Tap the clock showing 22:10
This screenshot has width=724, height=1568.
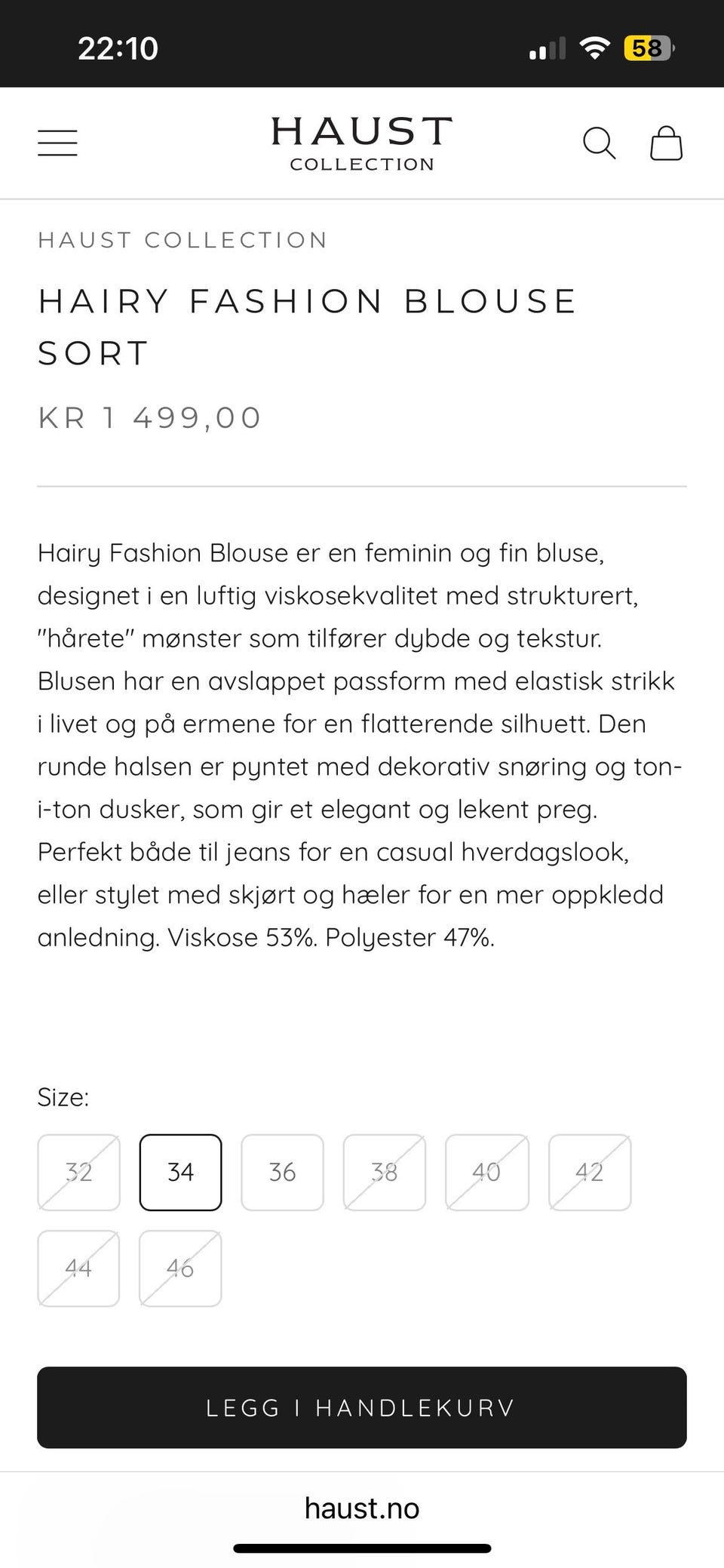[x=116, y=47]
